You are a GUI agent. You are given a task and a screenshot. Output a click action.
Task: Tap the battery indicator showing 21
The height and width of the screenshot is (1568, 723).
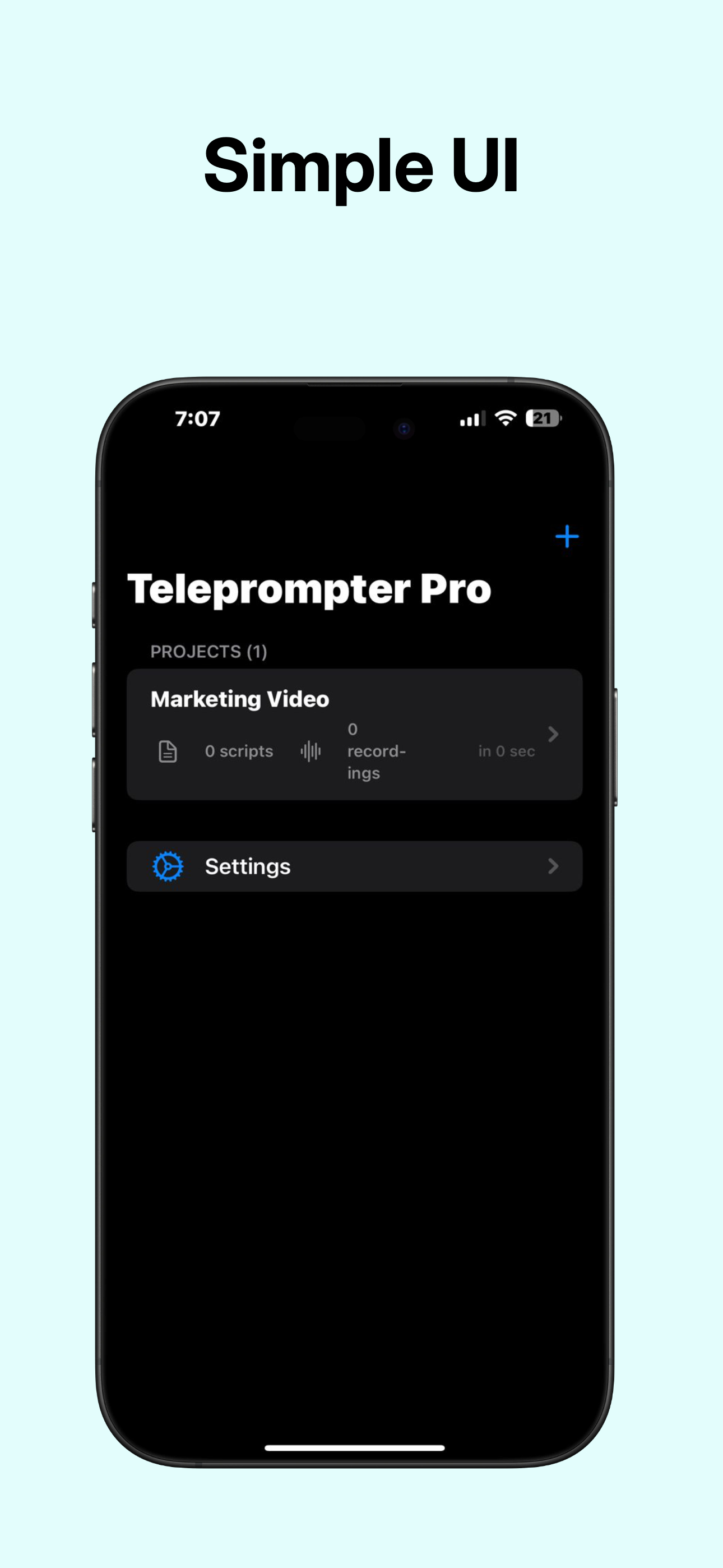coord(545,418)
